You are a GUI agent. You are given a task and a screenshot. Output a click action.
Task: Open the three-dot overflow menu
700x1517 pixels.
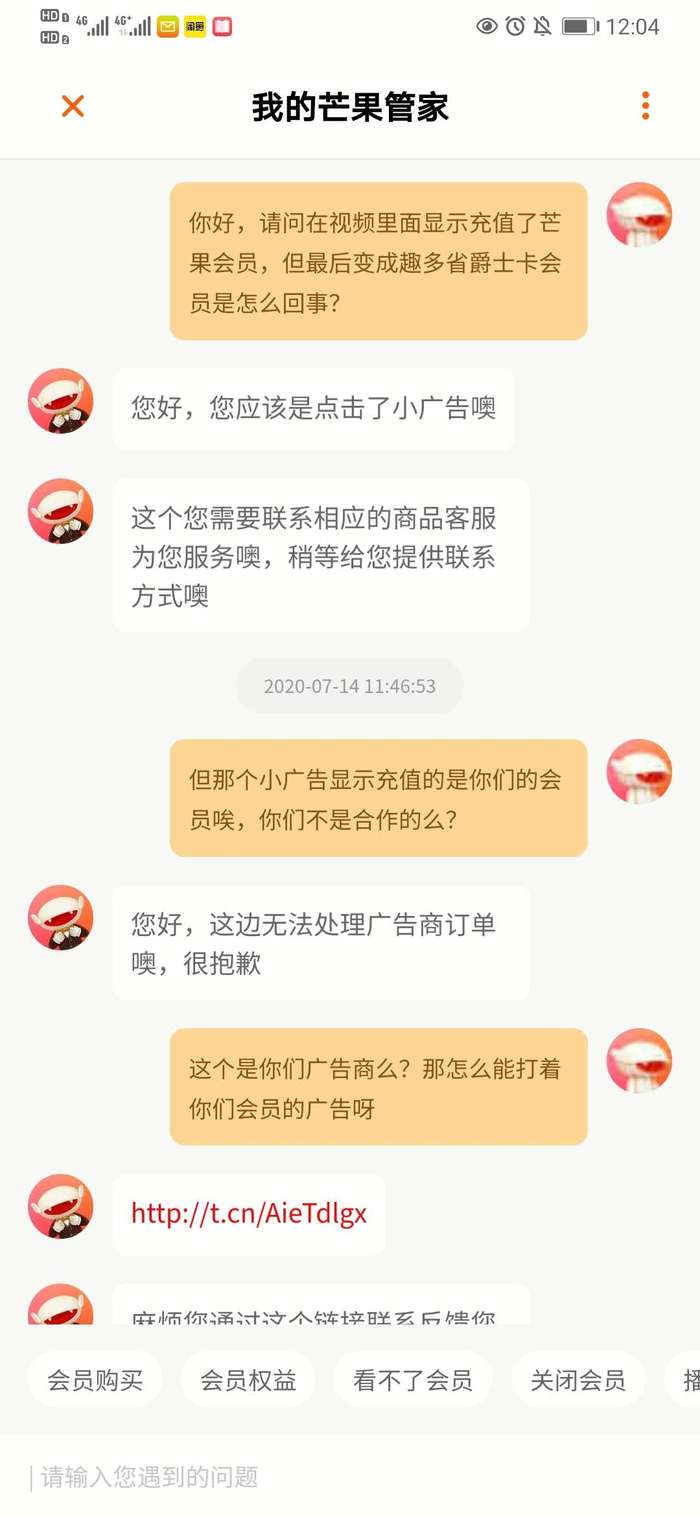tap(645, 106)
